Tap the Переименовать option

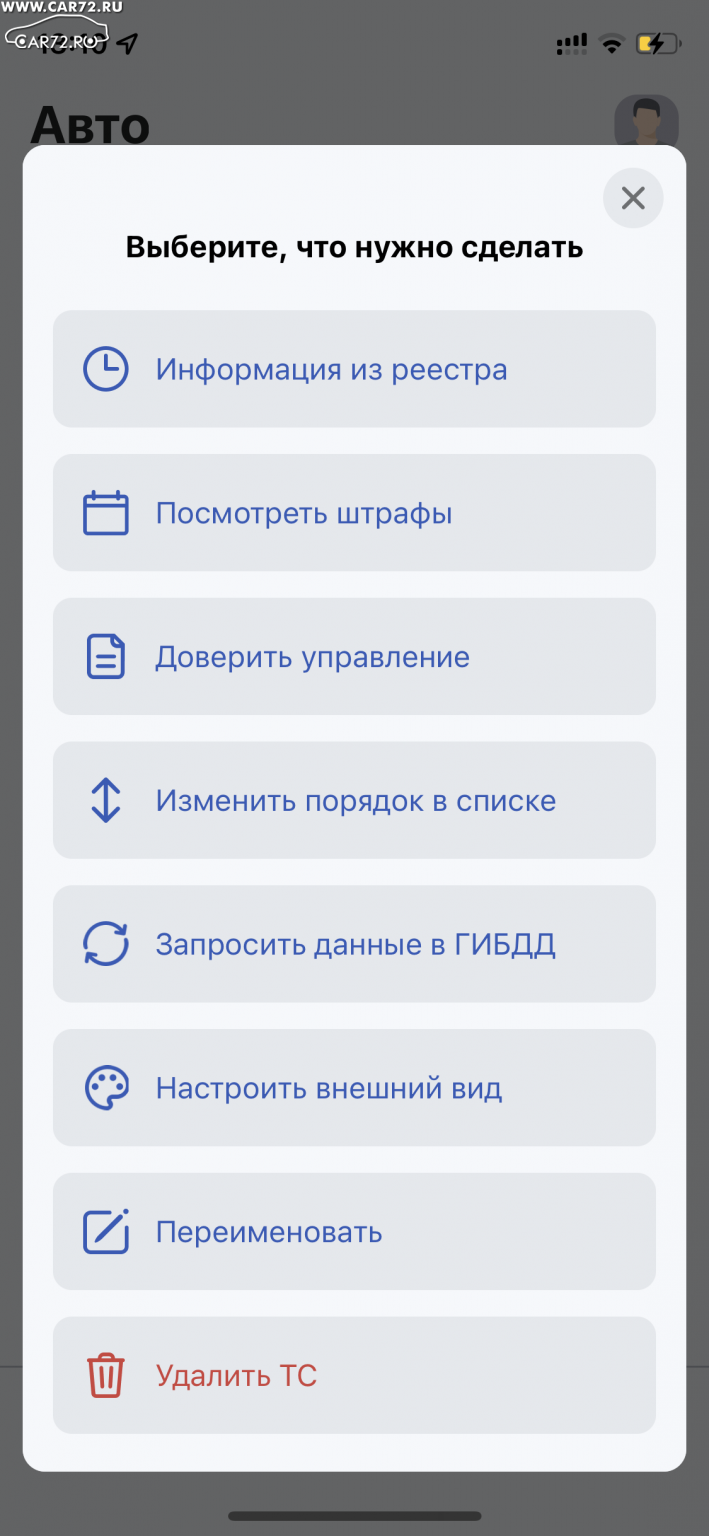click(x=354, y=1231)
